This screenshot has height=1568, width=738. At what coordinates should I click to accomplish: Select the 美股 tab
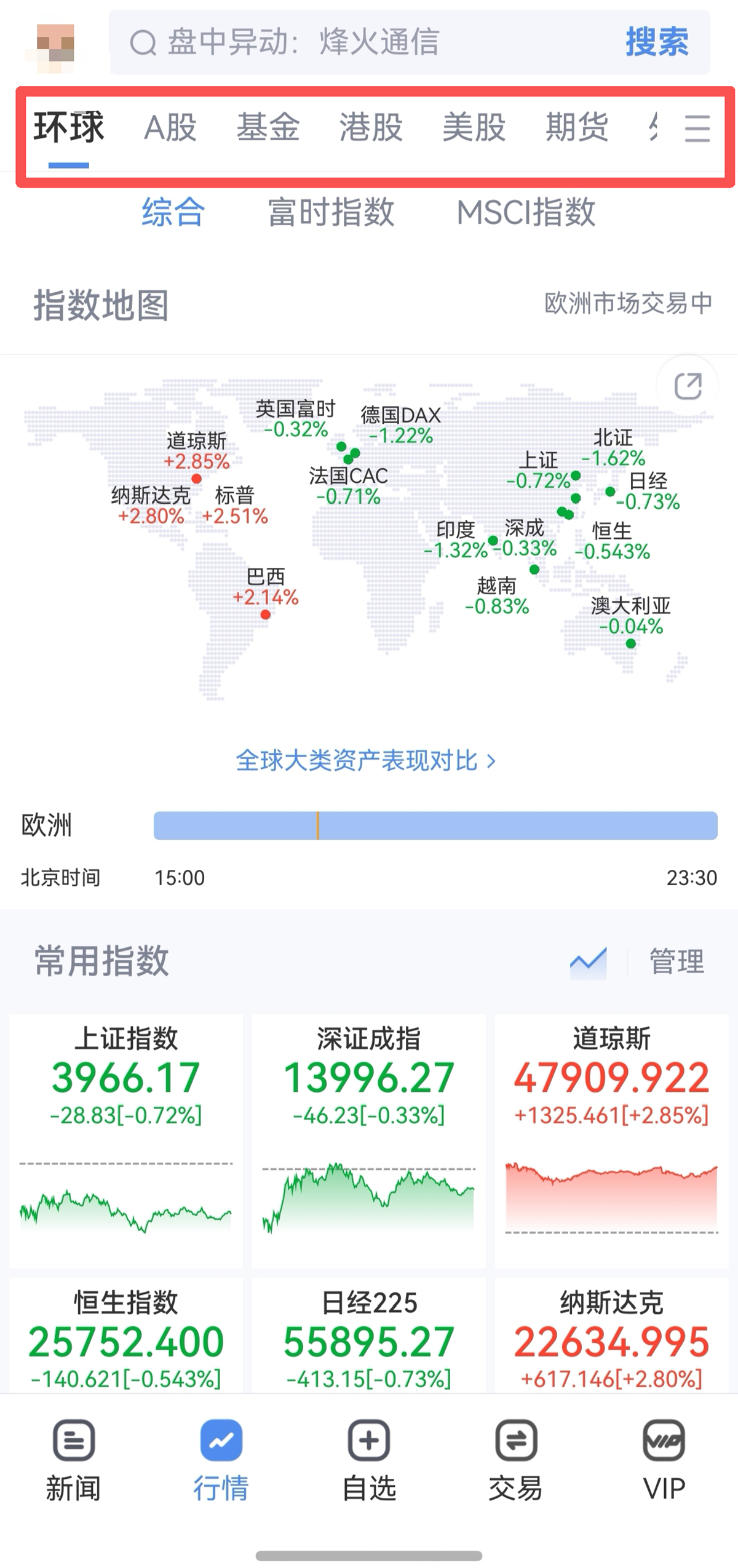(474, 128)
